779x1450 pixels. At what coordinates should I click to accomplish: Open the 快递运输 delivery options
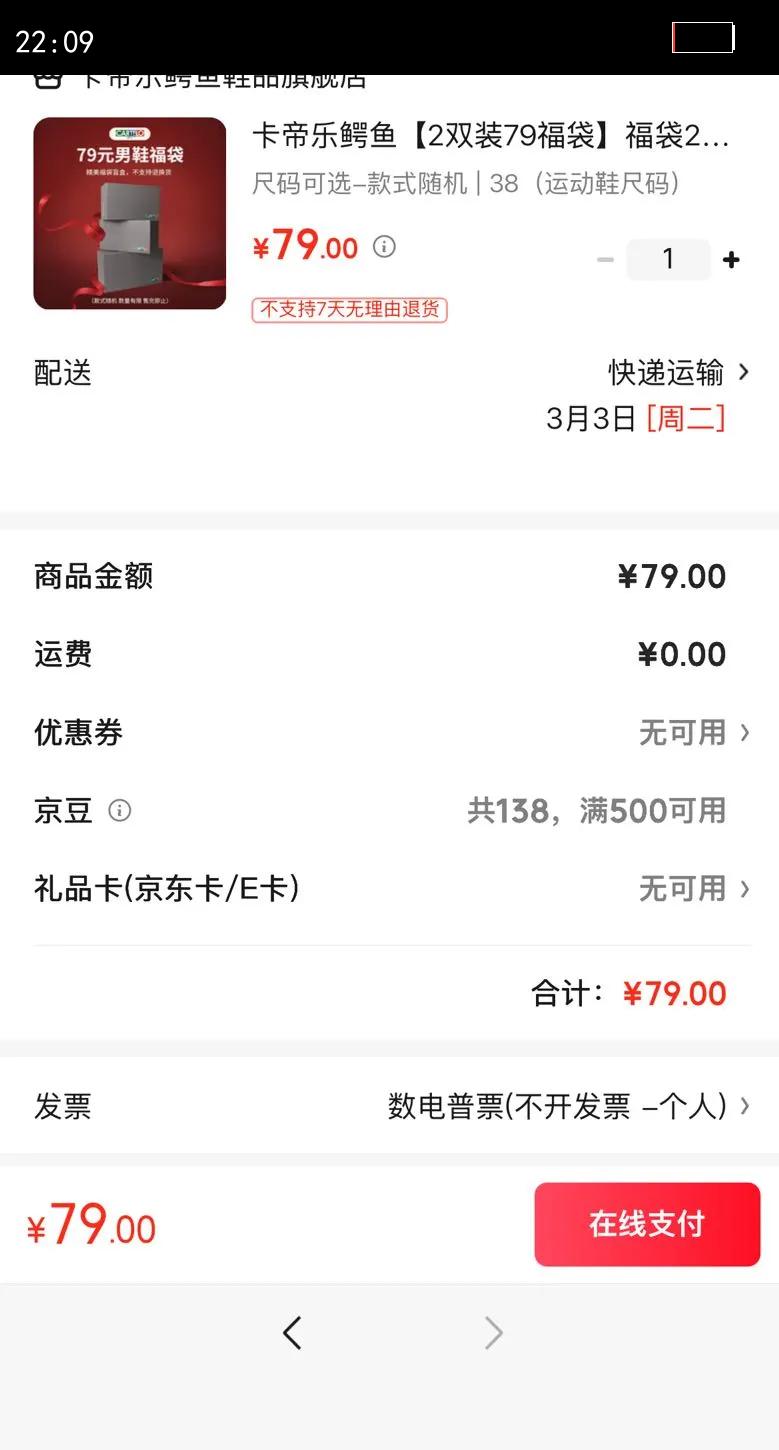(x=678, y=373)
